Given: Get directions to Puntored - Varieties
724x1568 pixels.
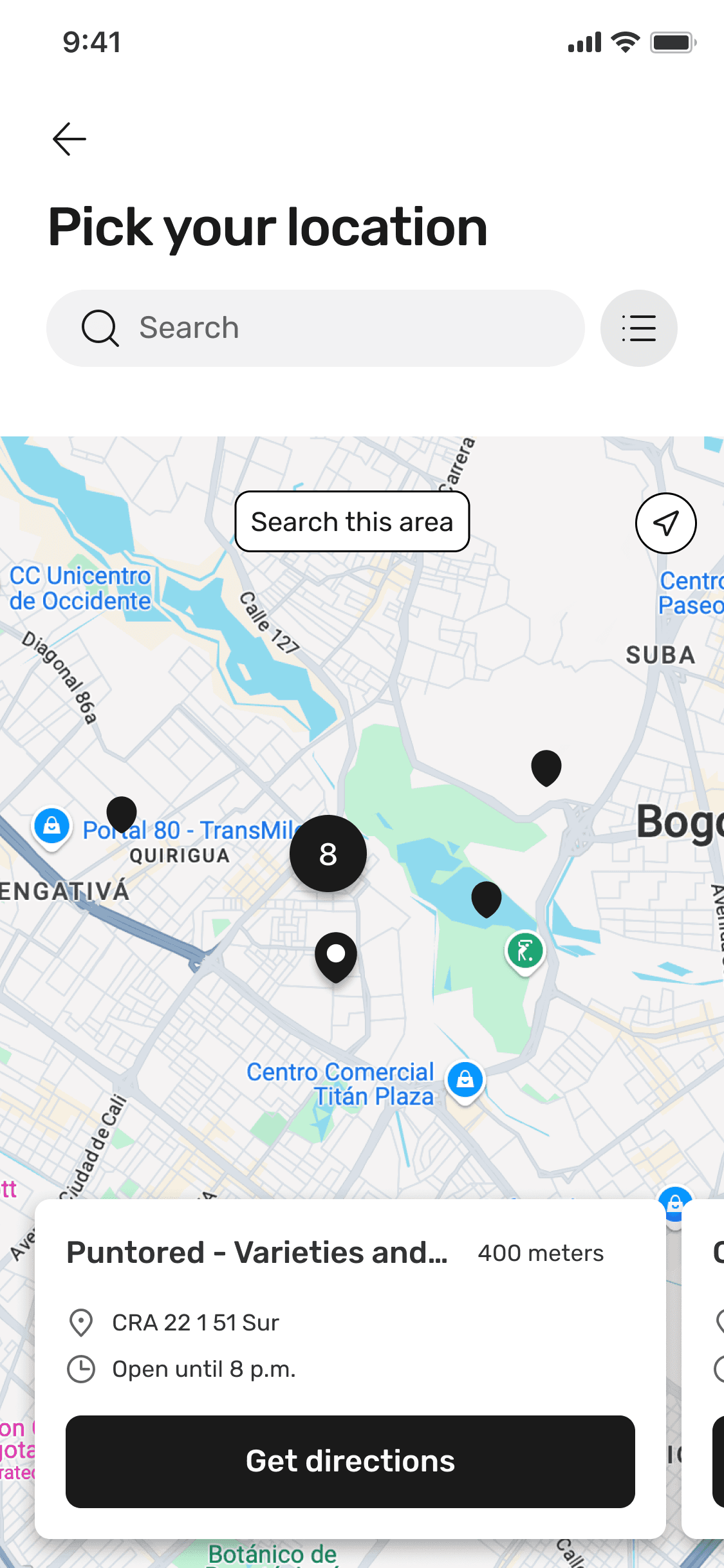Looking at the screenshot, I should 350,1461.
